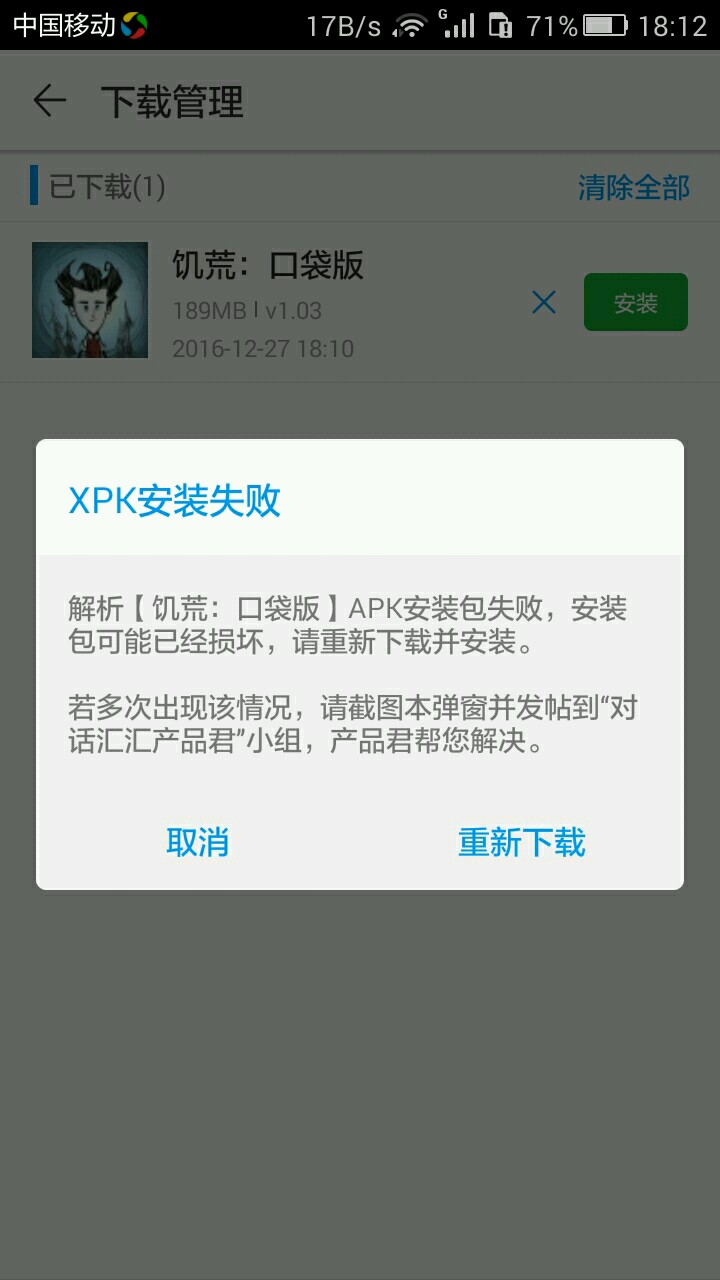720x1280 pixels.
Task: Open the 饥荒：口袋版 download entry
Action: point(360,302)
